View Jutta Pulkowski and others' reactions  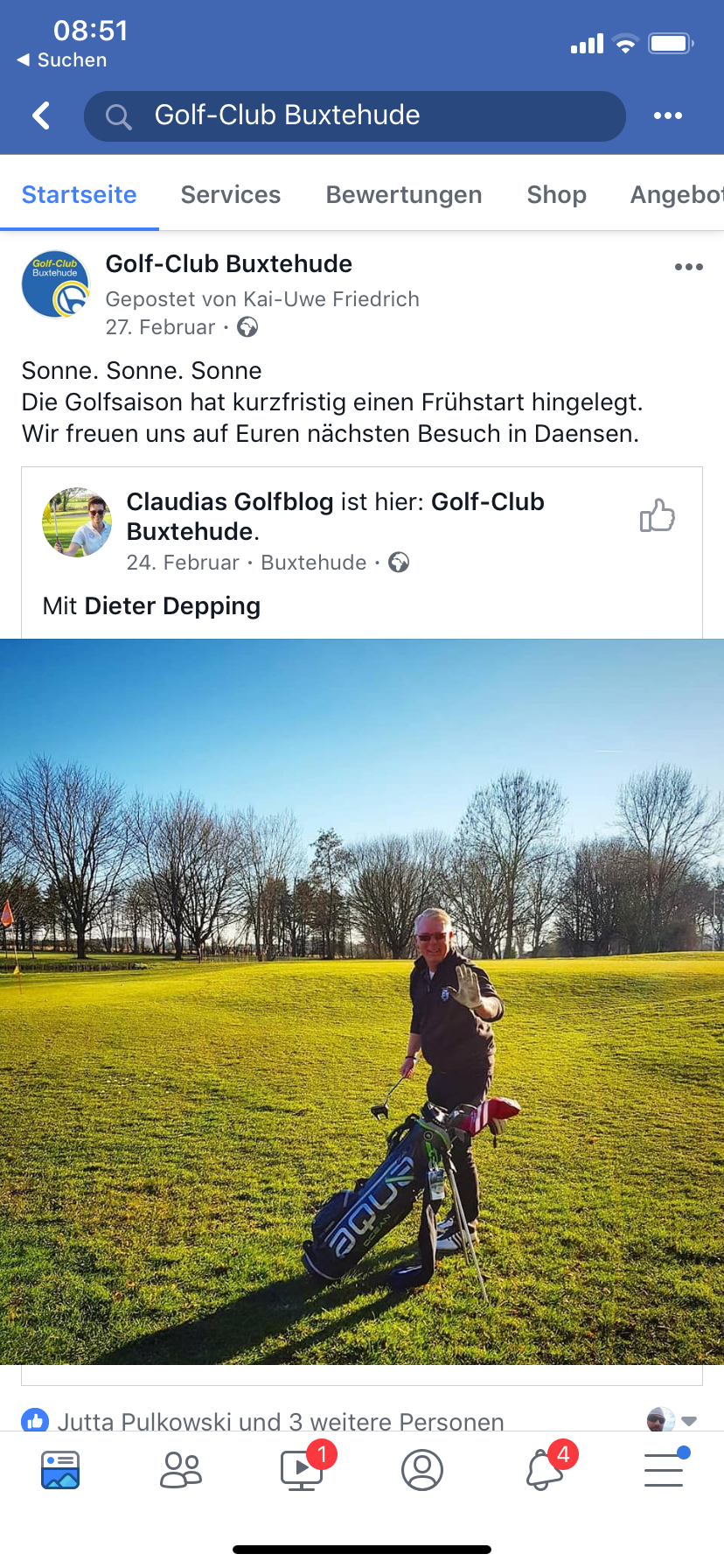pos(280,1421)
